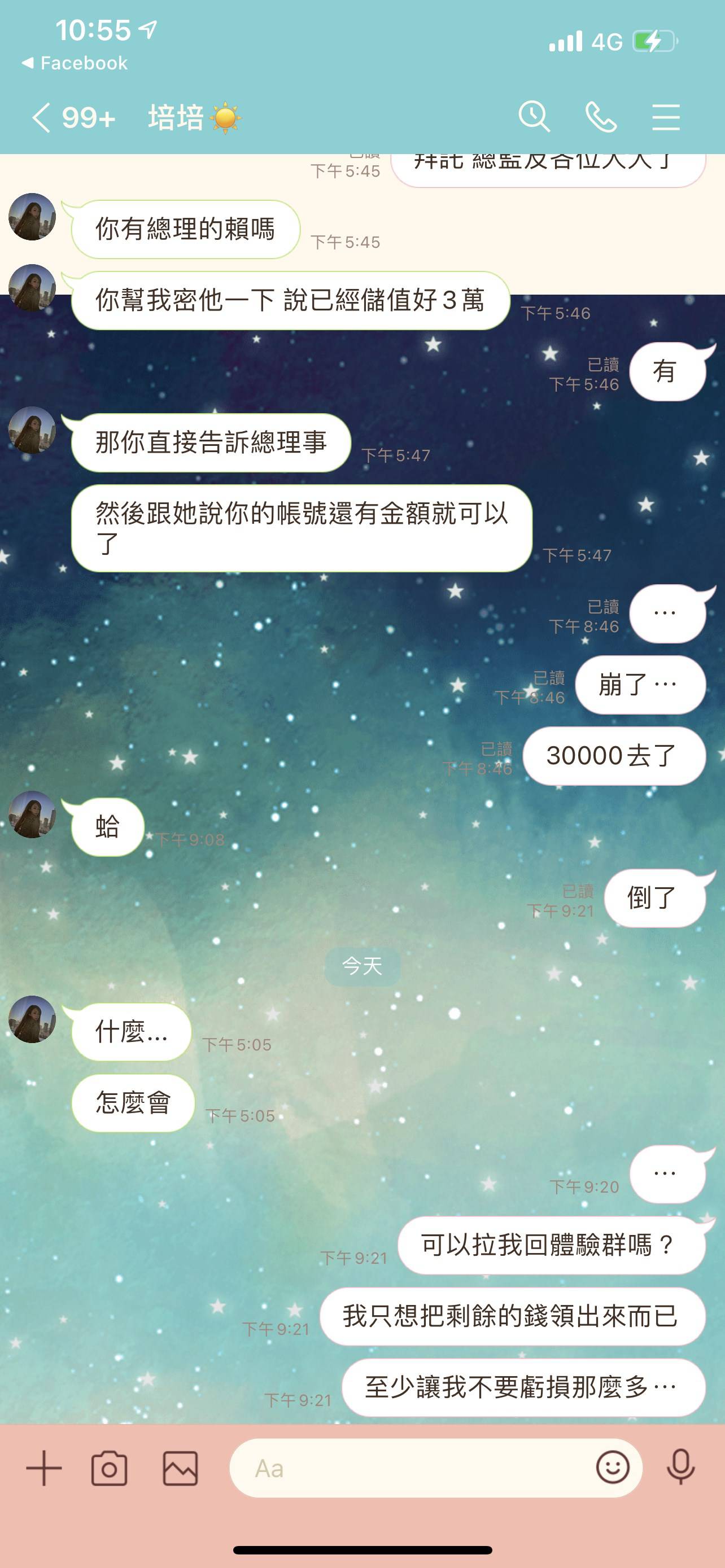
Task: Open the photo gallery picker
Action: coord(181,1468)
